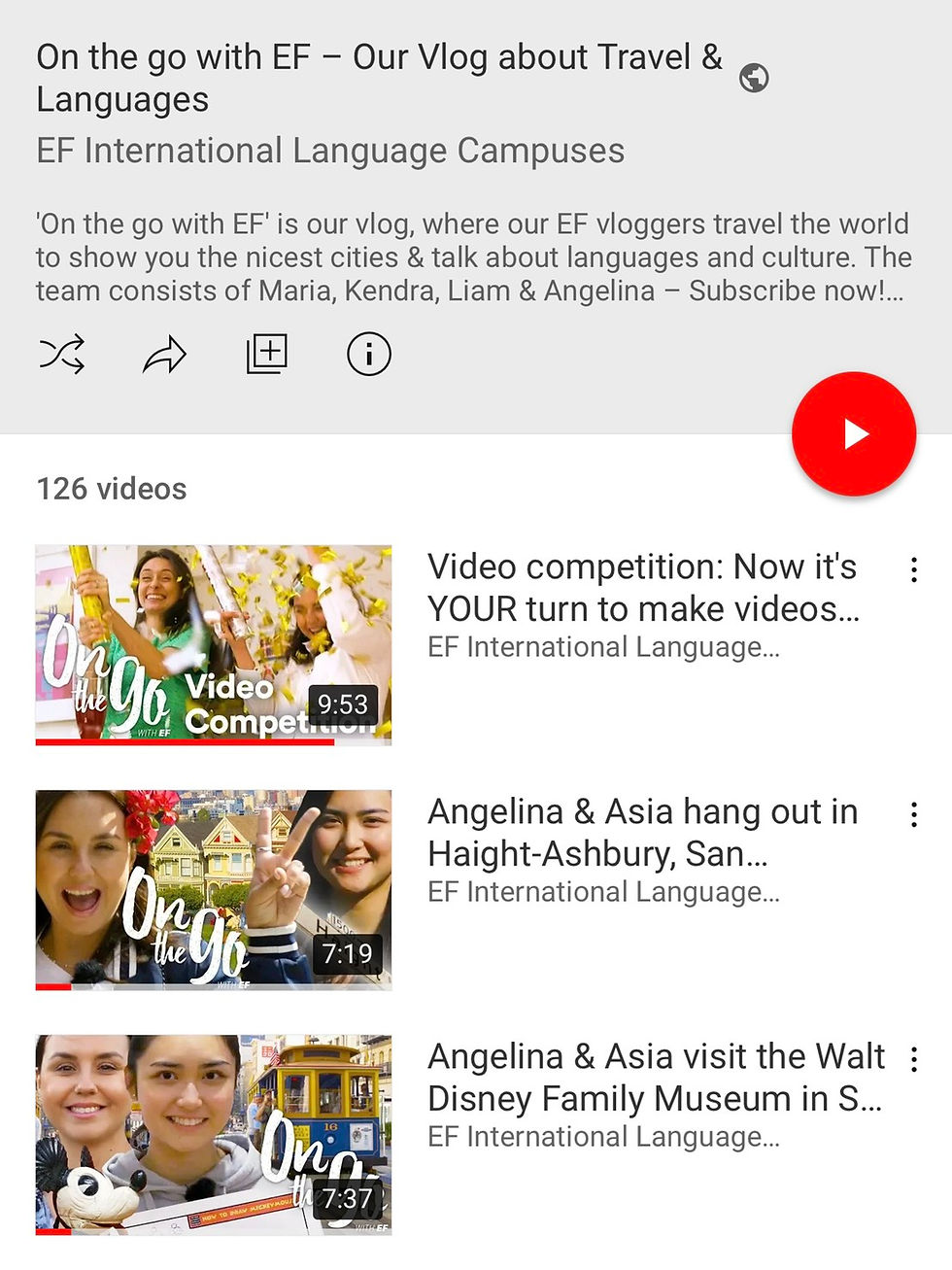Open the Video competition video

214,645
